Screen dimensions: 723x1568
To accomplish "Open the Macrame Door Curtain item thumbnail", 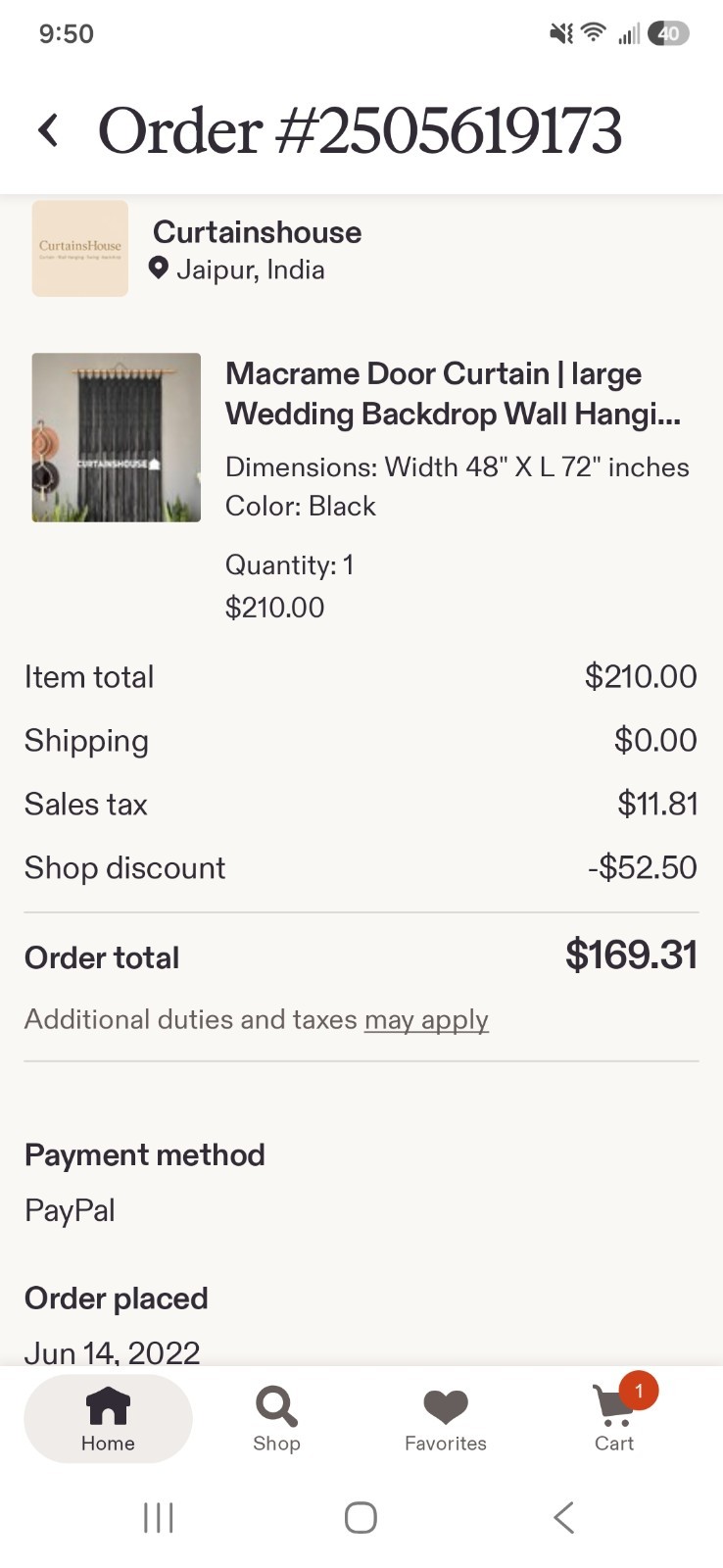I will pyautogui.click(x=117, y=437).
